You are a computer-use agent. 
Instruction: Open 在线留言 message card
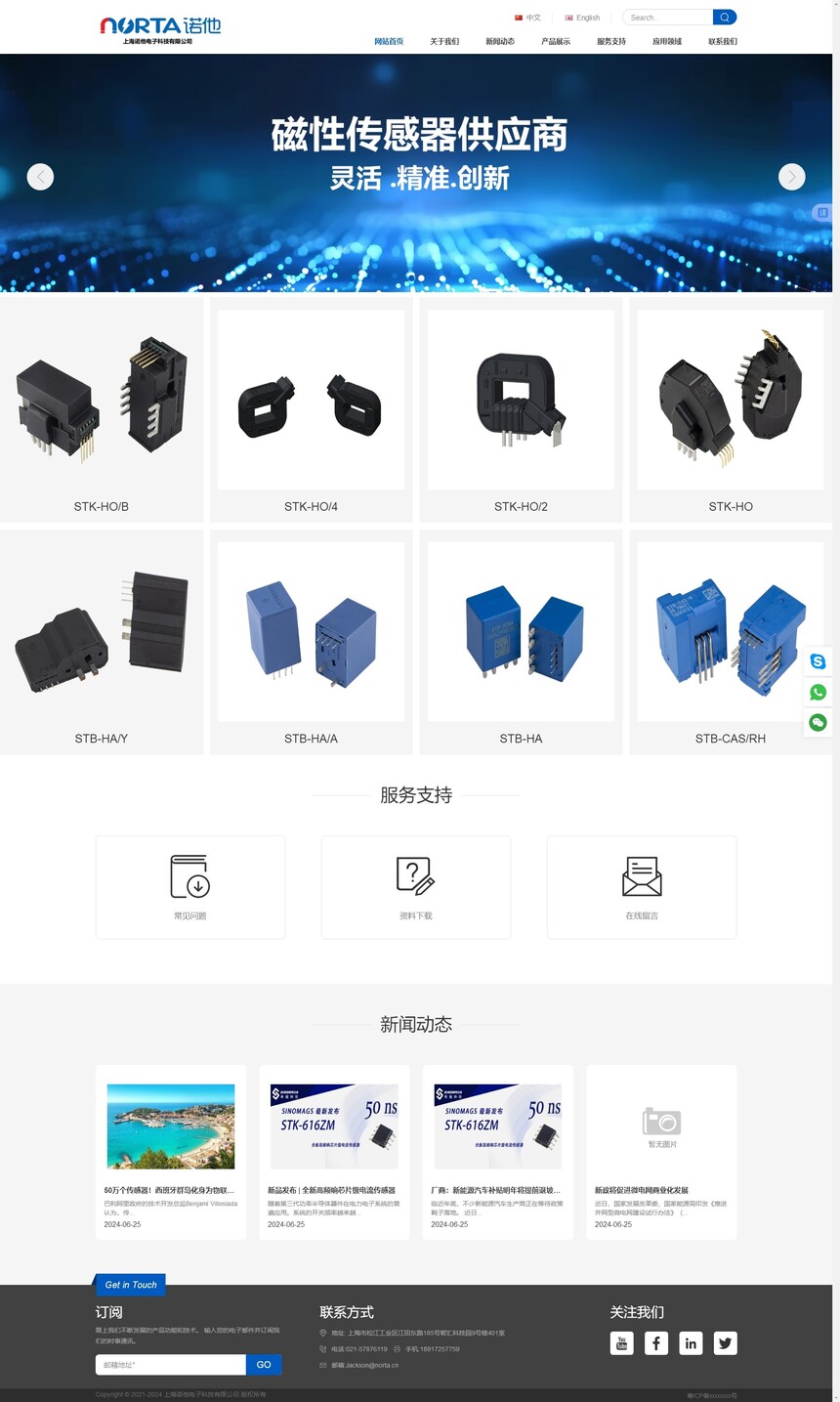click(x=642, y=887)
